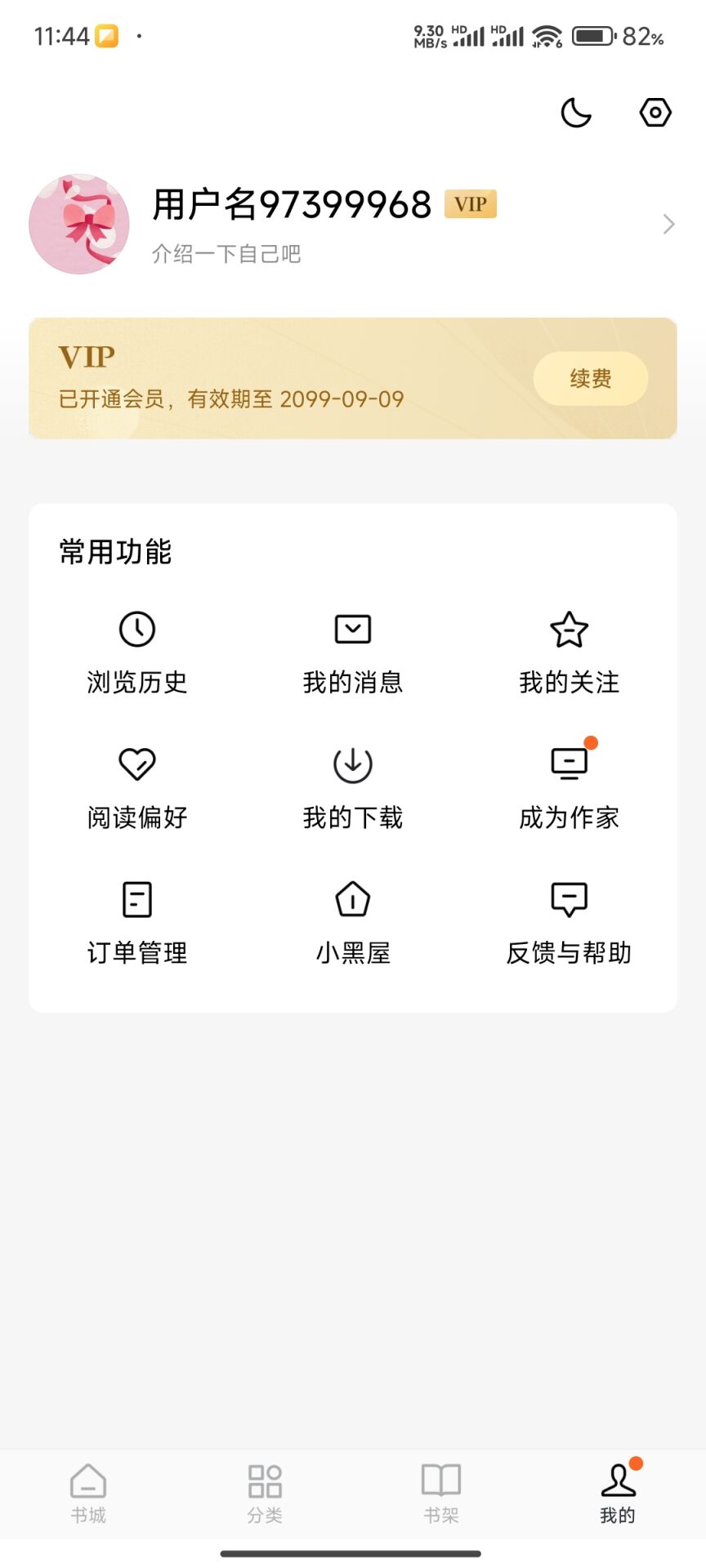
Task: Switch to the 分类 tab
Action: coord(265,1494)
